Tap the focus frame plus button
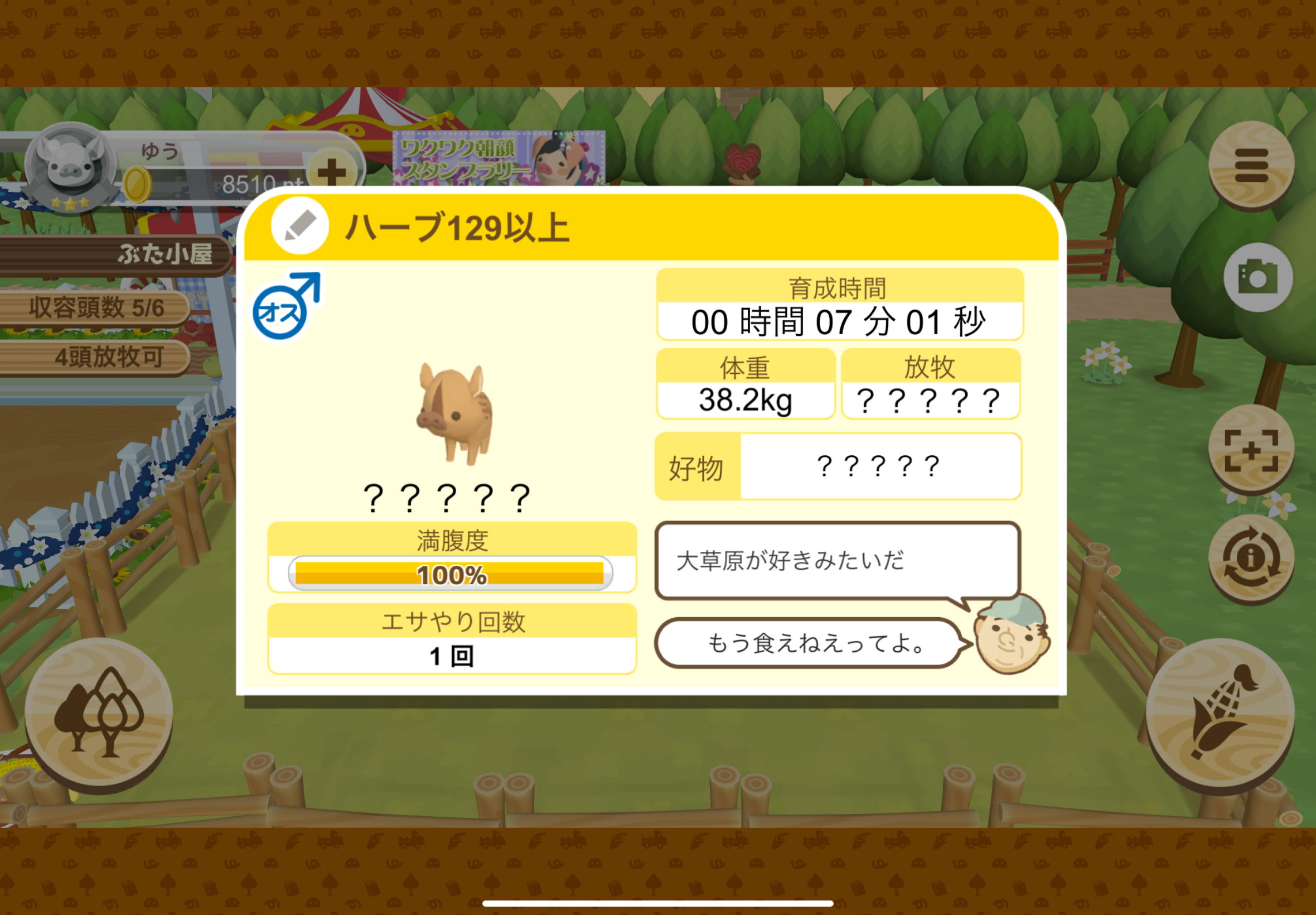 [x=1251, y=451]
